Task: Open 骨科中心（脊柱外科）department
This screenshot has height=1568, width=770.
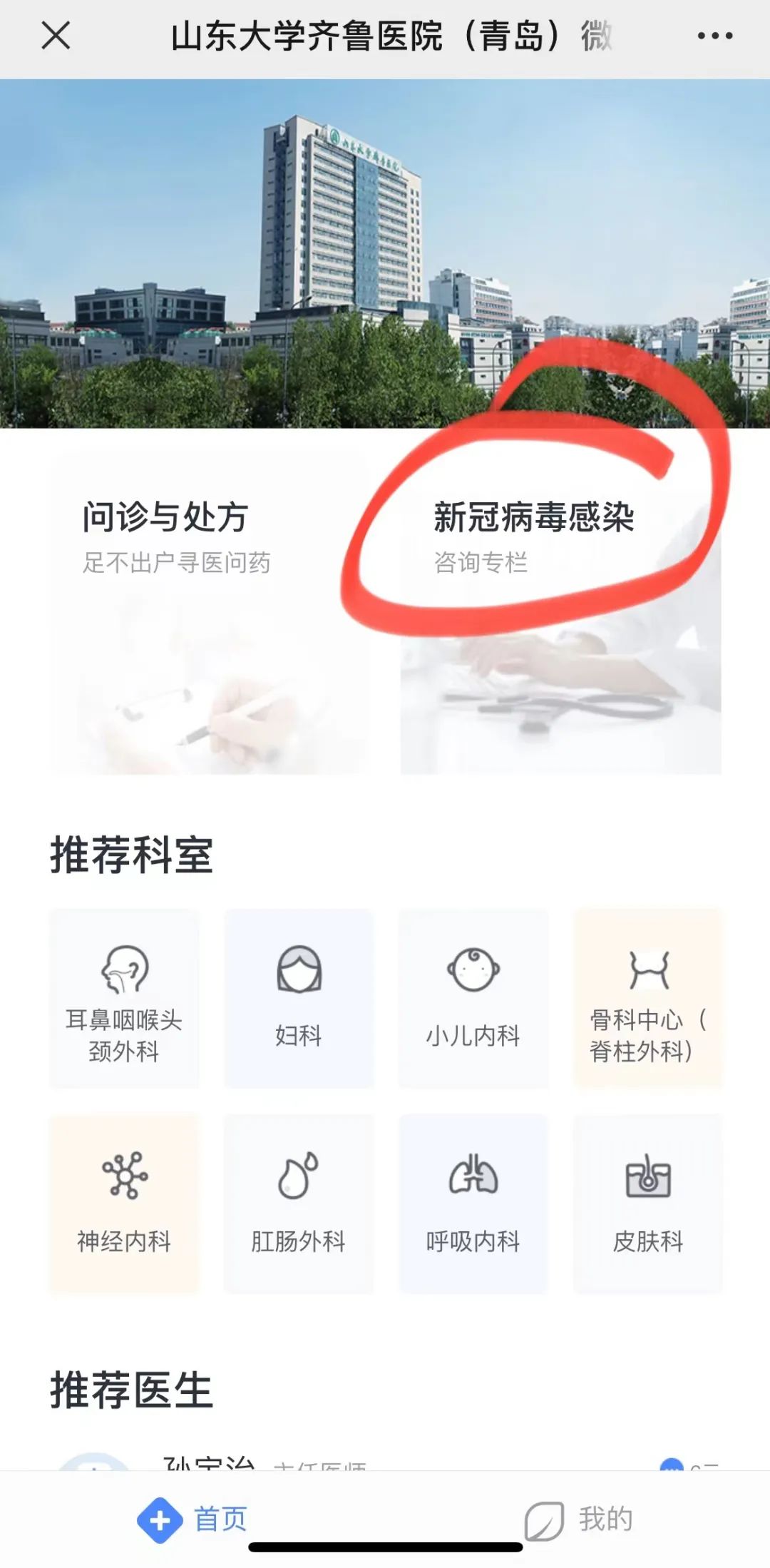Action: click(648, 999)
